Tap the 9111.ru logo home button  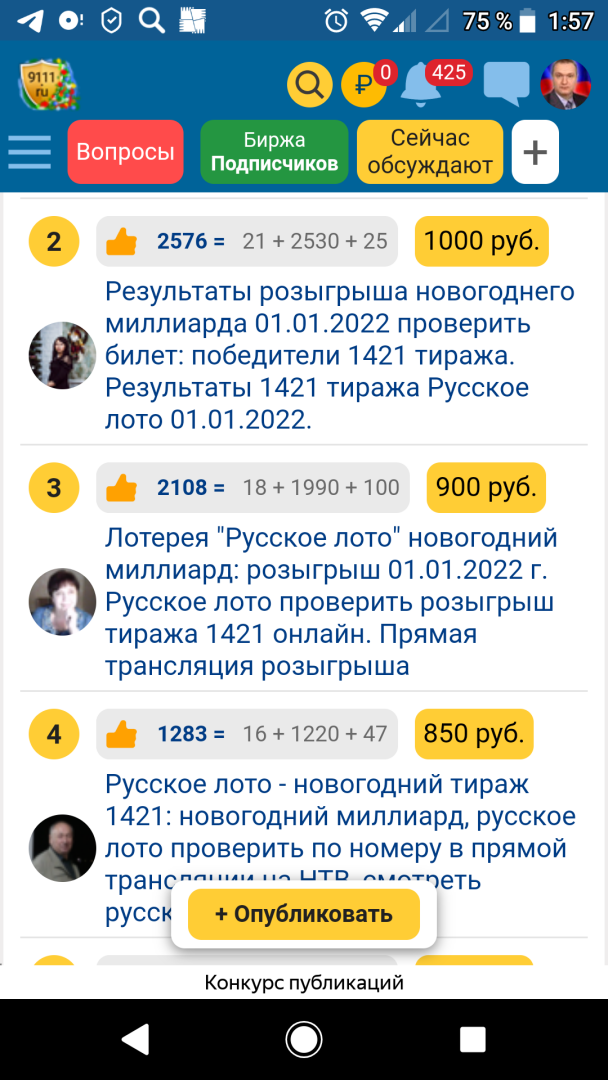point(47,85)
